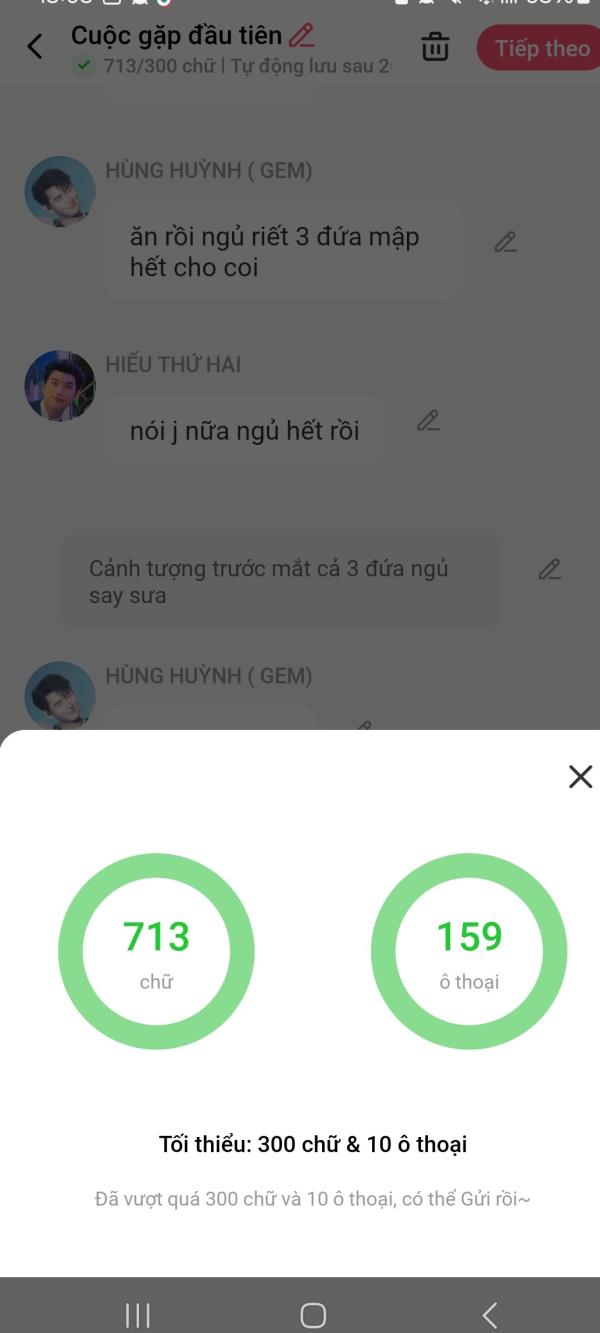600x1333 pixels.
Task: Continue with the Tiếp theo button
Action: point(541,49)
